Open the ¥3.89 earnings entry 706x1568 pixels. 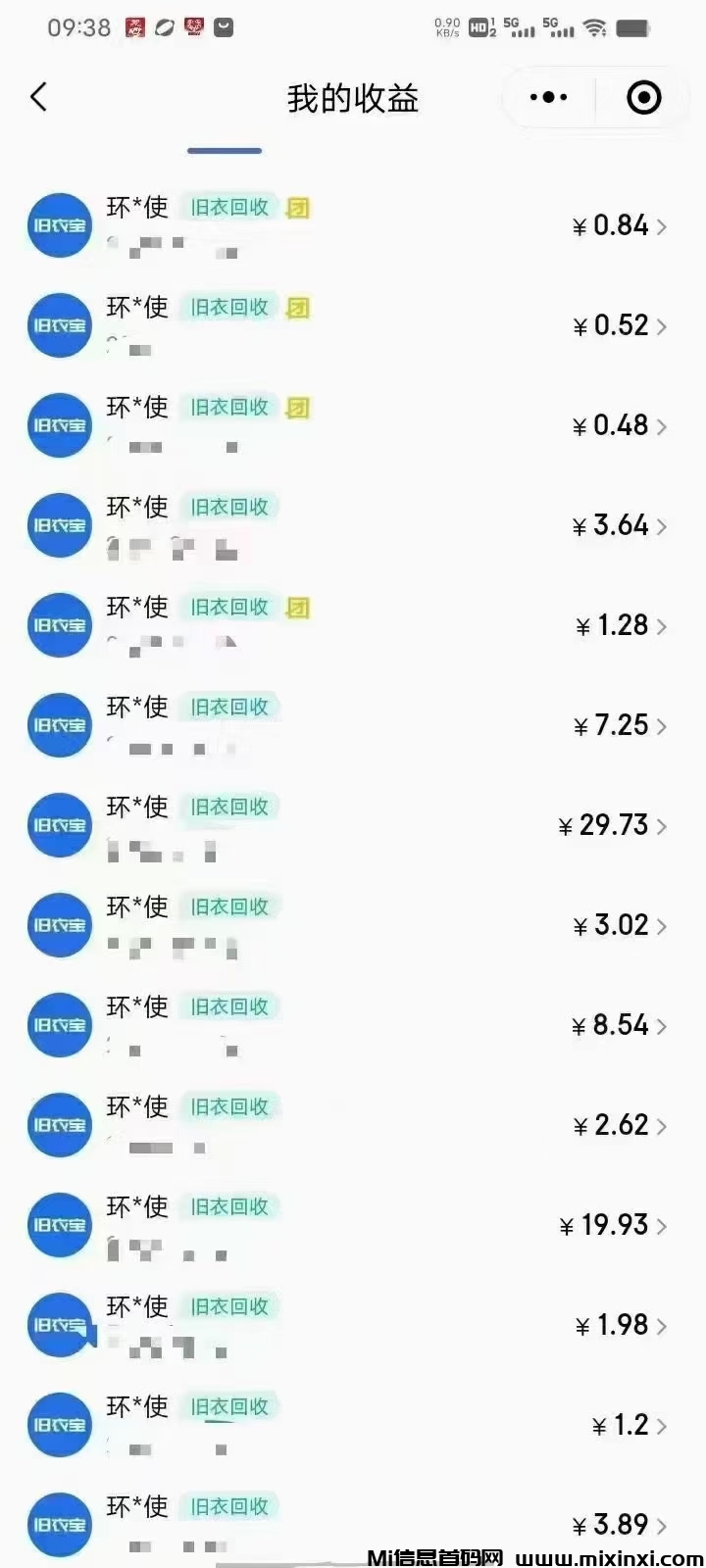tap(353, 1524)
